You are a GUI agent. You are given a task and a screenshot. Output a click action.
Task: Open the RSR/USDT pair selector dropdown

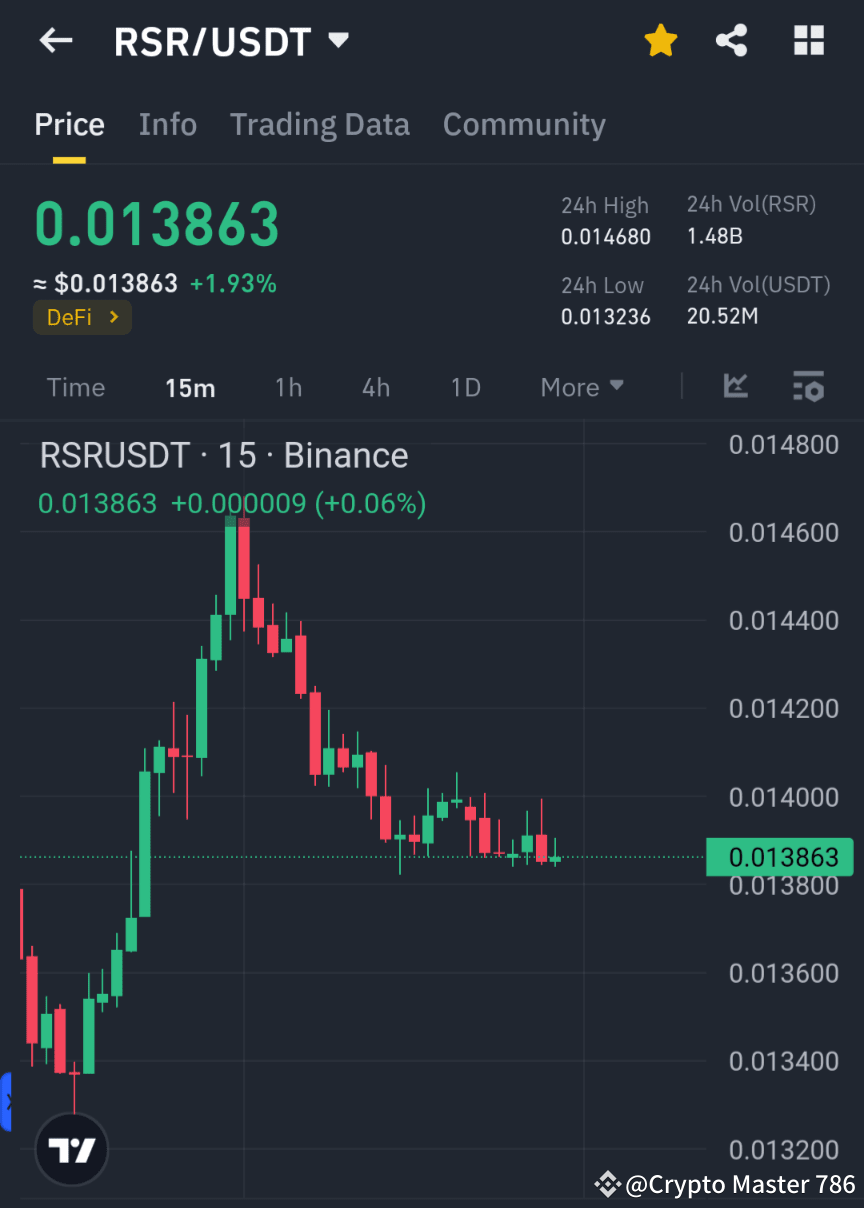click(338, 41)
